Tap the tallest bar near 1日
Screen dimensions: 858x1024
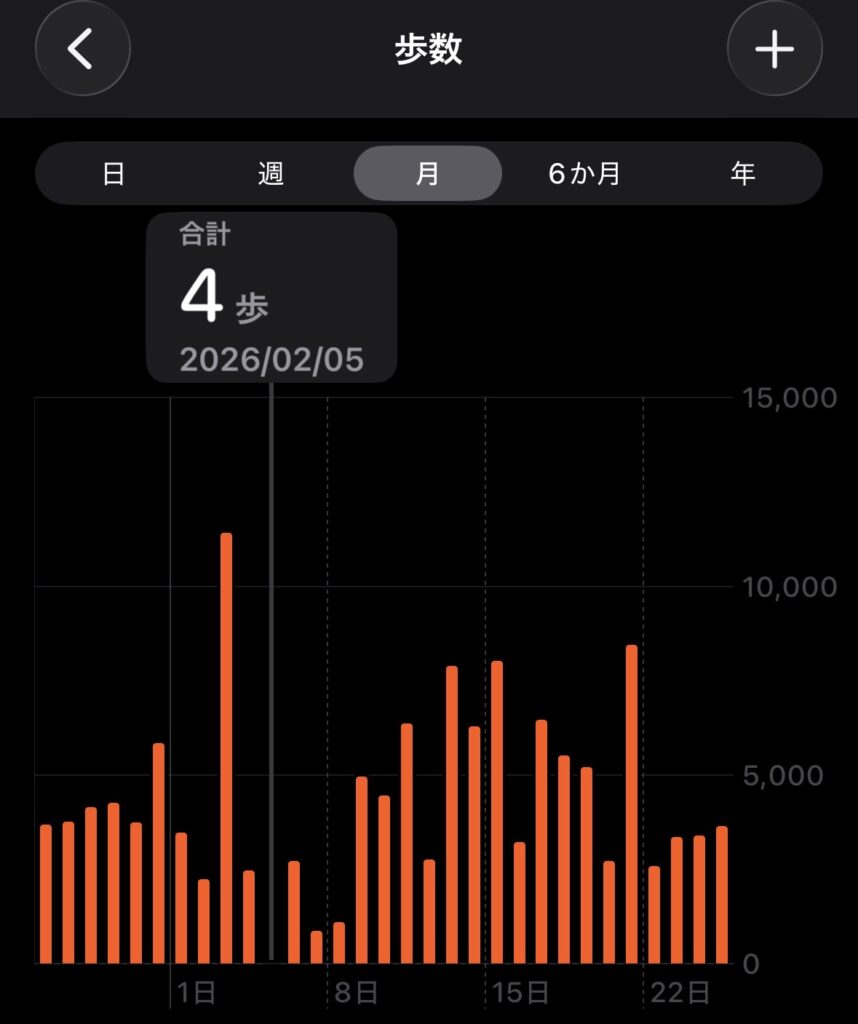pos(226,748)
